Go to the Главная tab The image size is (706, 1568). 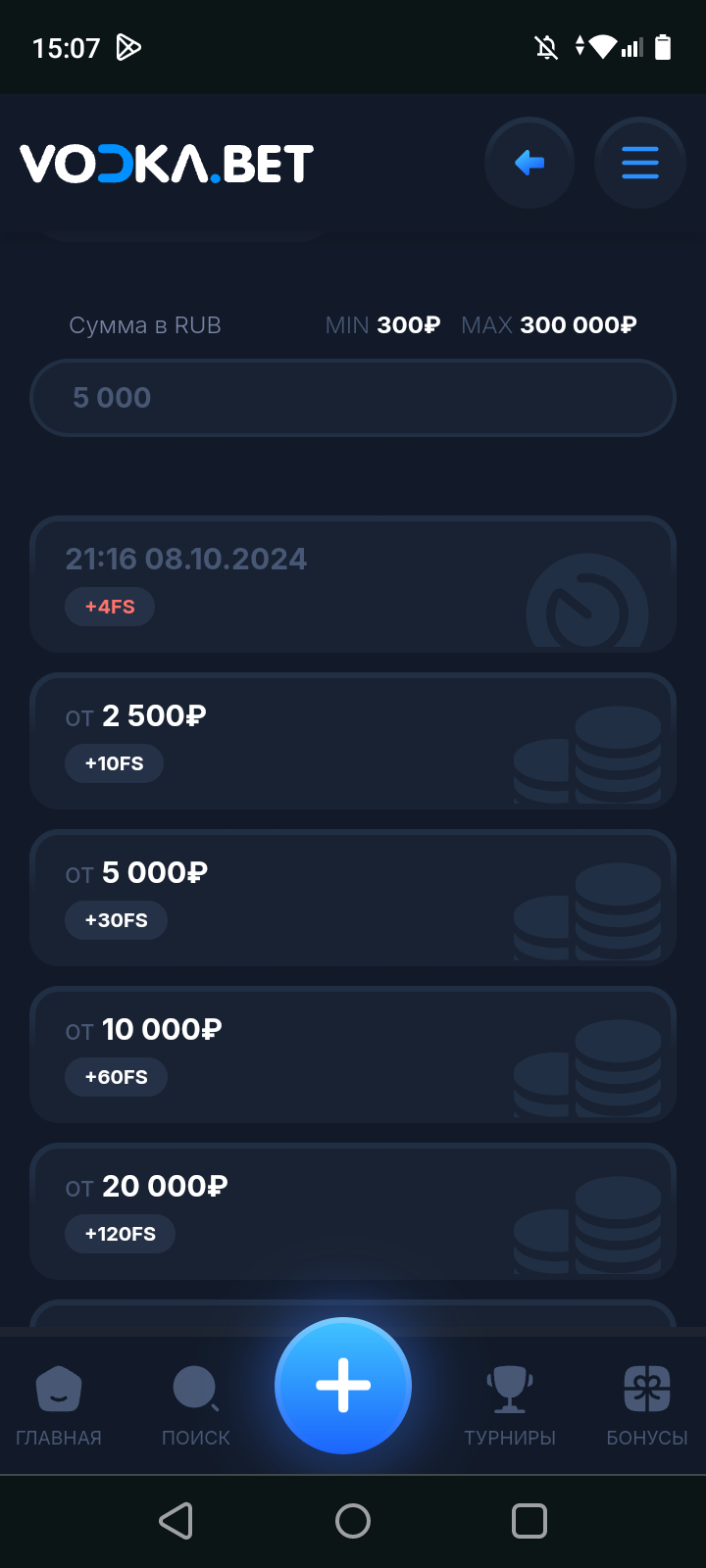(59, 1405)
